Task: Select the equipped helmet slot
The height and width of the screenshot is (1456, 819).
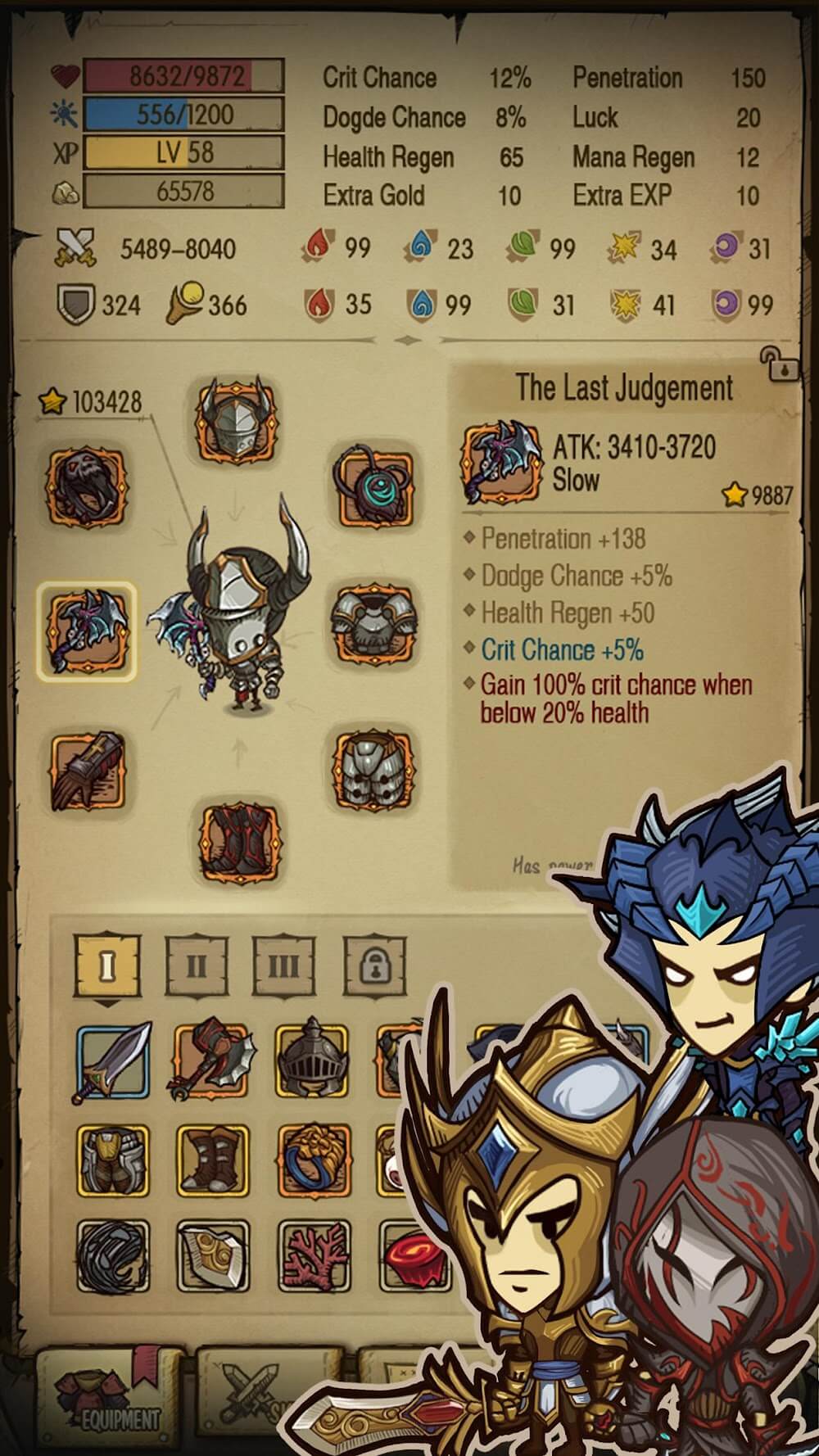Action: pyautogui.click(x=237, y=419)
